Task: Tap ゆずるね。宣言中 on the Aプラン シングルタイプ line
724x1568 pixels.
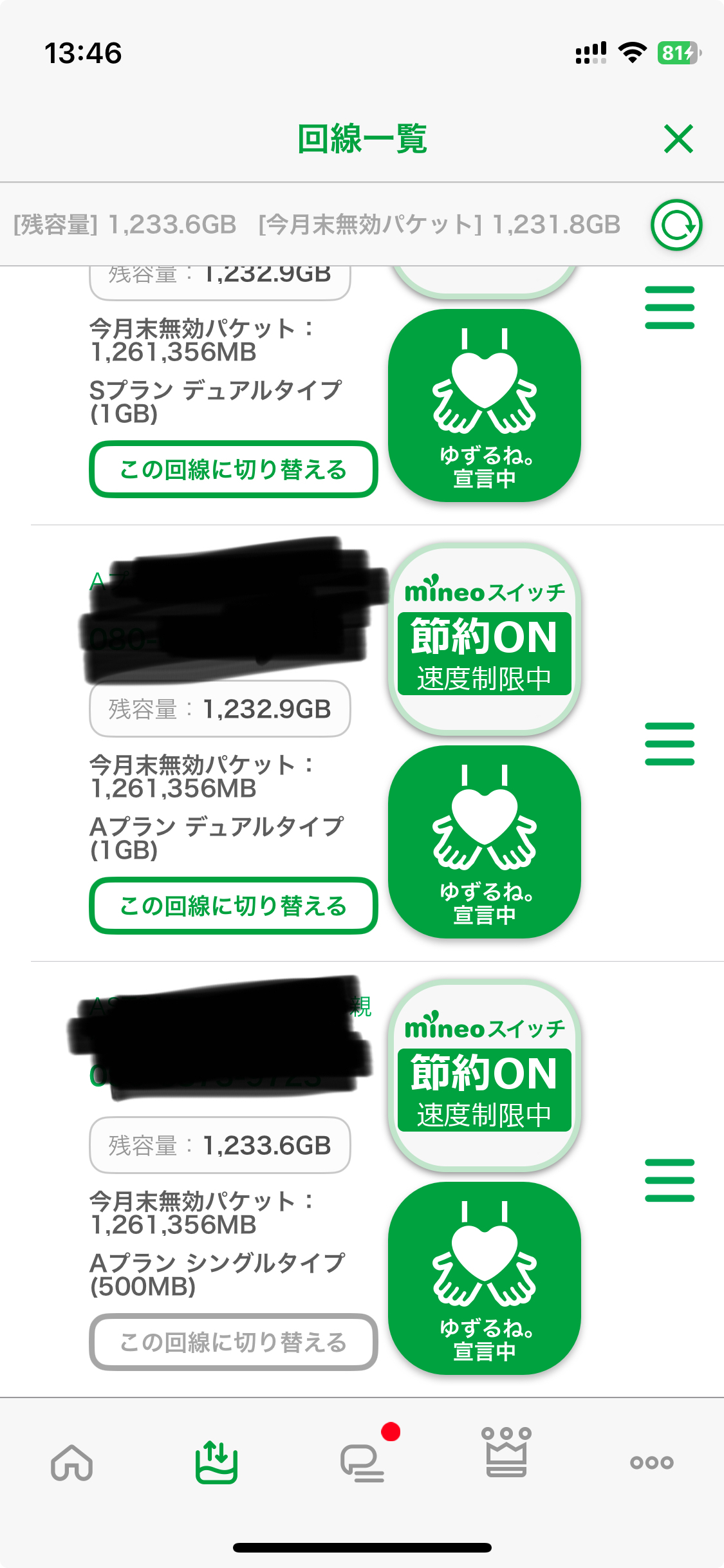Action: pyautogui.click(x=484, y=1278)
